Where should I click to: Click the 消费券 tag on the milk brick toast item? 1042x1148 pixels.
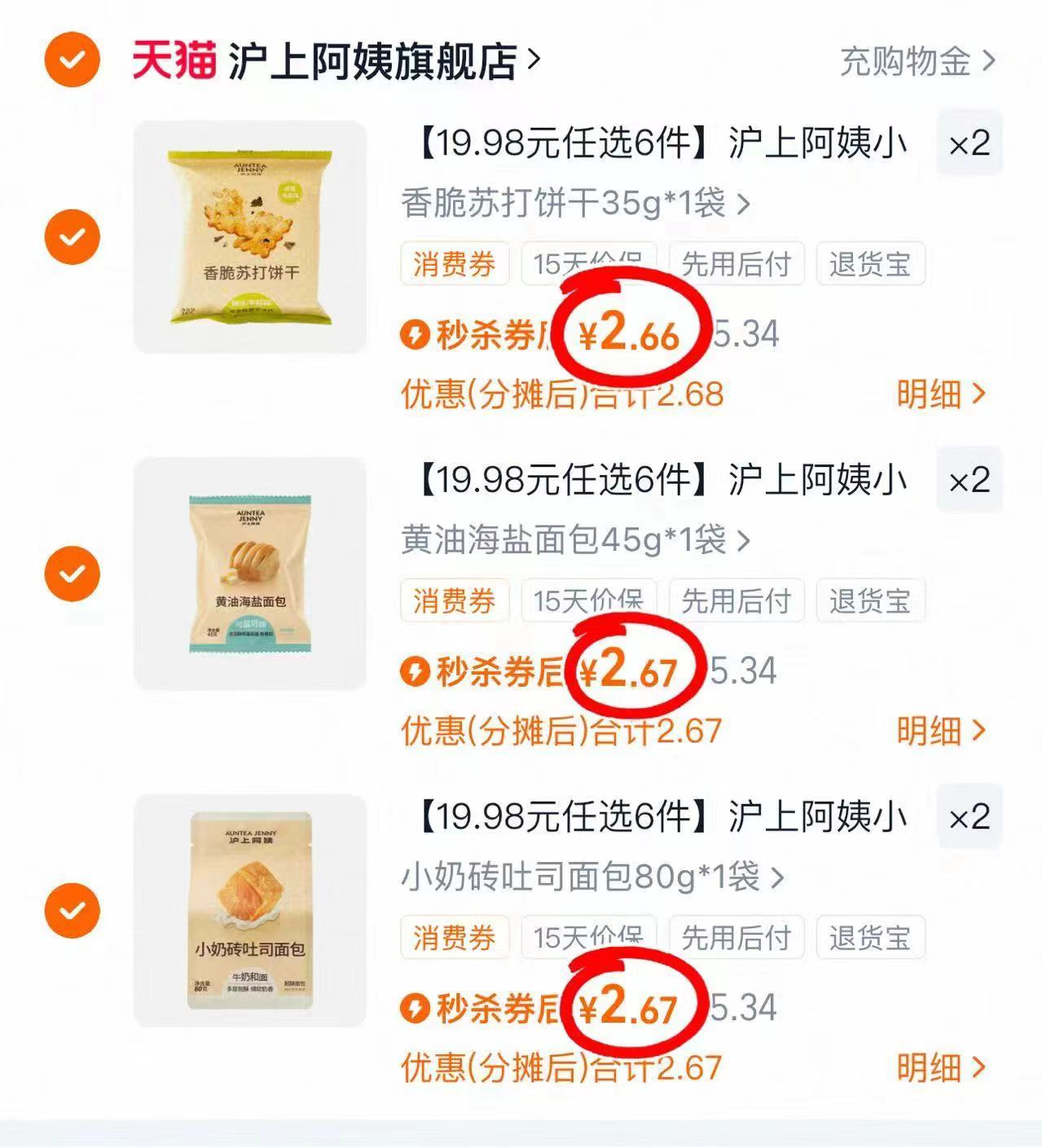[454, 937]
